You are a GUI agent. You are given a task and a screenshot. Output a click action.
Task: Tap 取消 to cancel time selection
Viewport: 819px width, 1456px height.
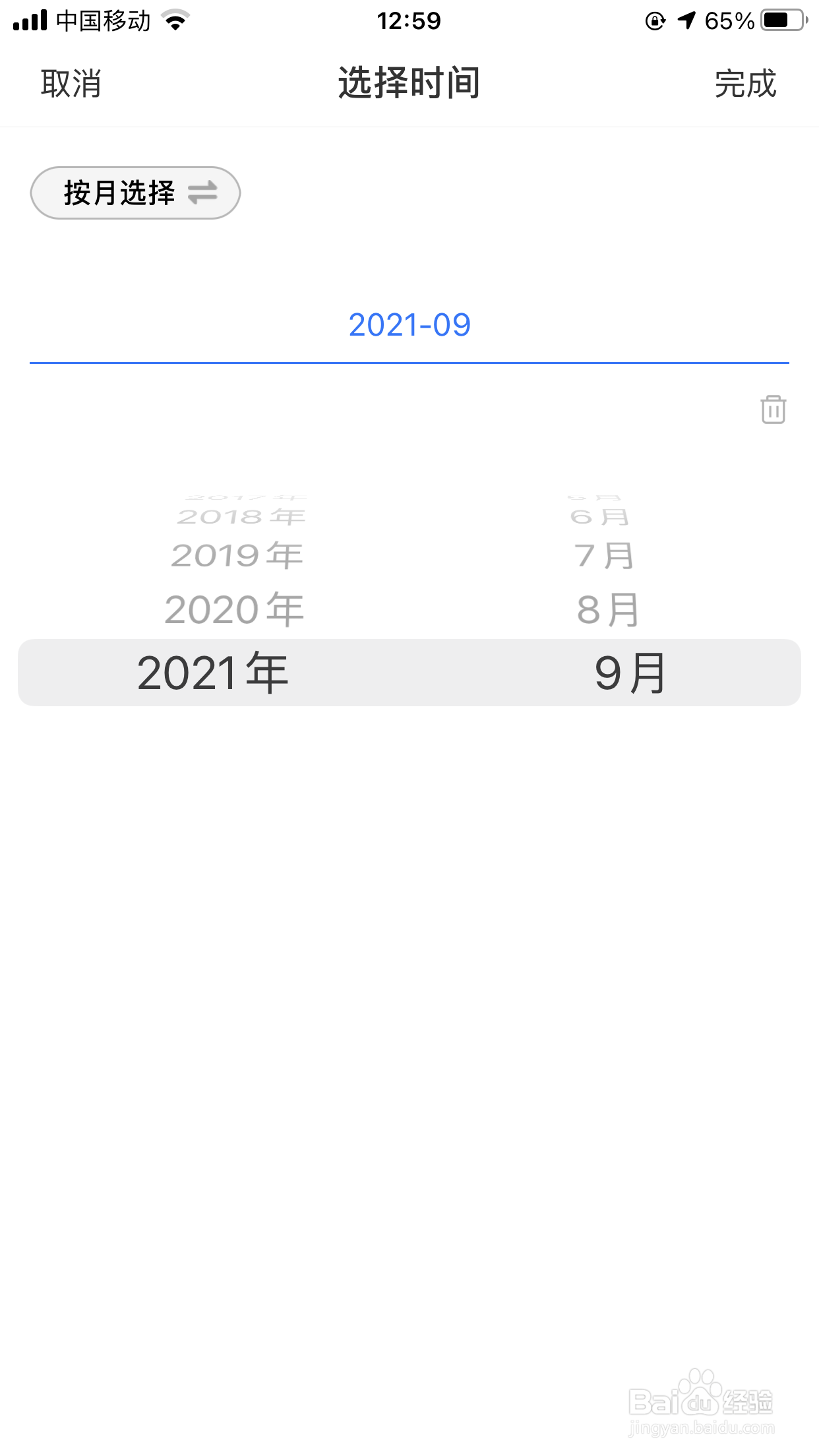[71, 84]
